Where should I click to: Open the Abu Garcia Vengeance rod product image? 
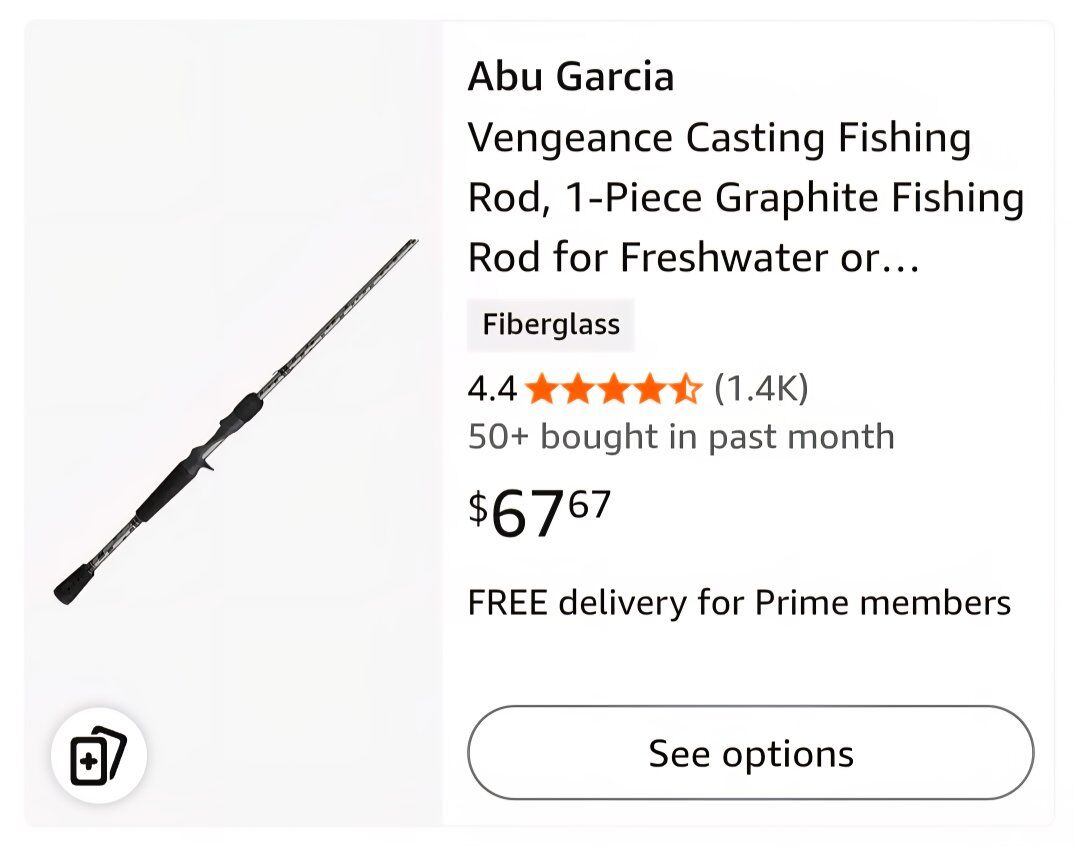[x=235, y=424]
